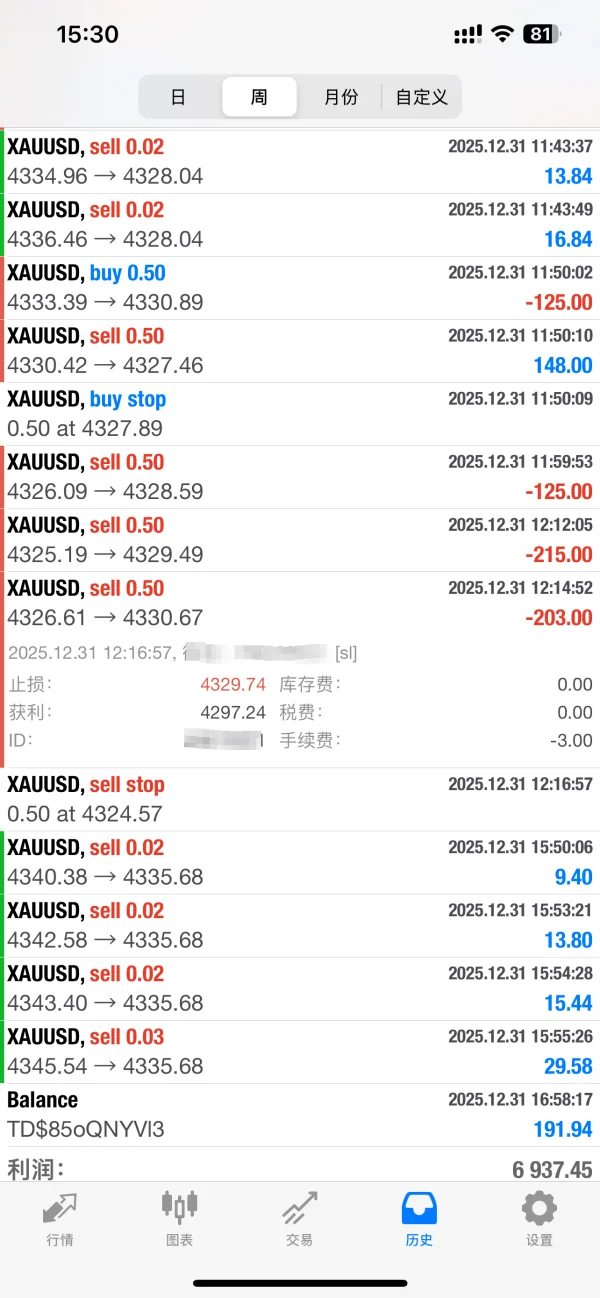
Task: Expand the buy 0.50 trade at 11:50:02
Action: pyautogui.click(x=300, y=287)
